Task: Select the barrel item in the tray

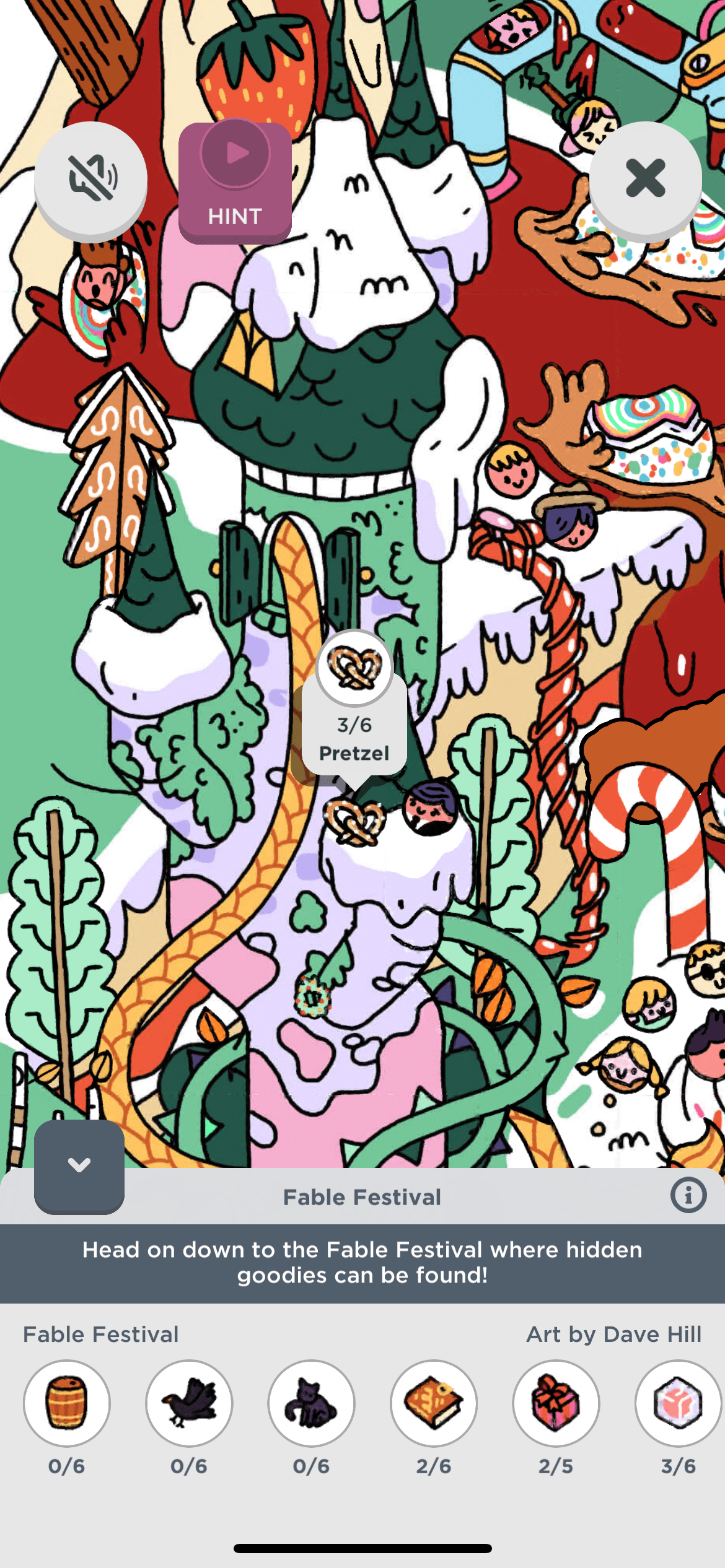Action: point(67,1403)
